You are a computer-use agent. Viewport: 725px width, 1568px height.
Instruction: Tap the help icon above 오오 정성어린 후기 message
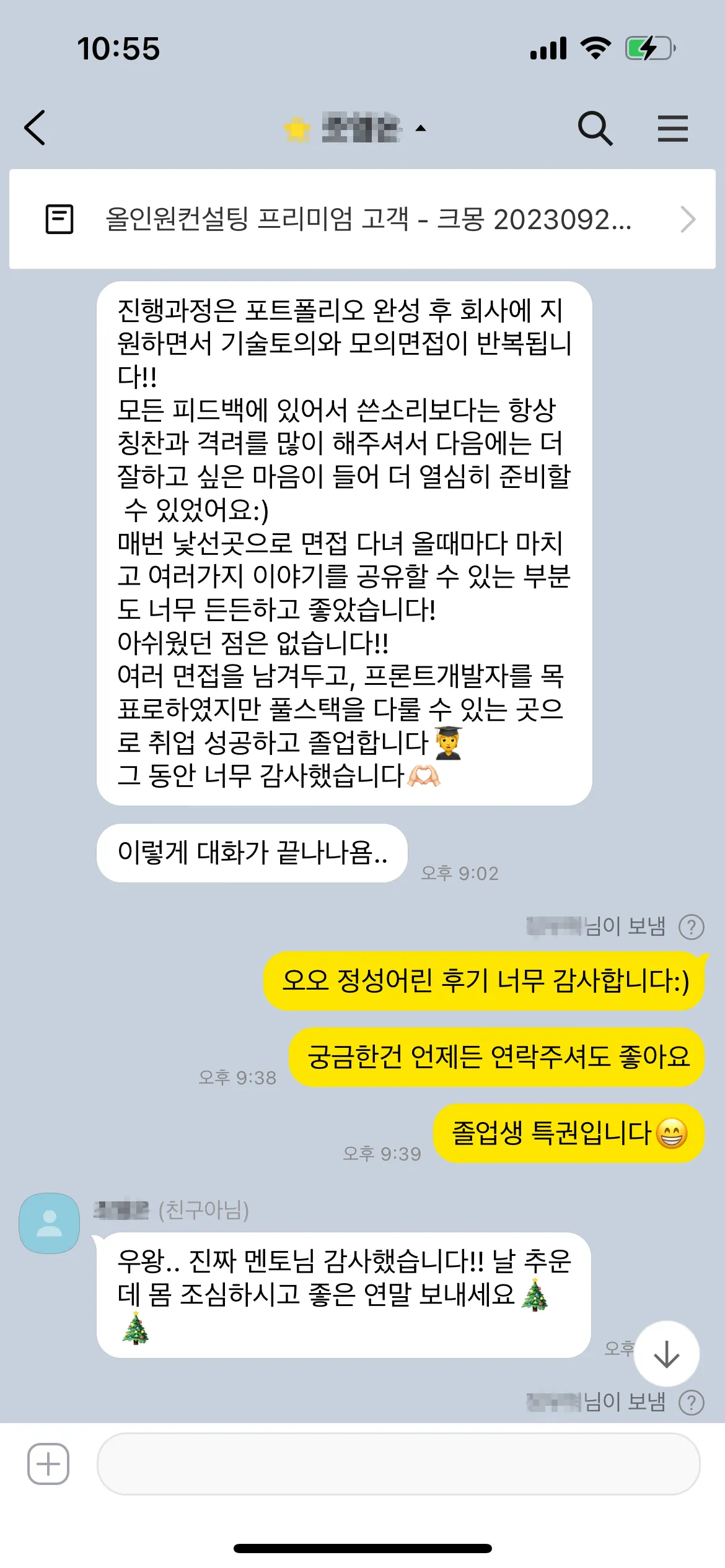[691, 927]
